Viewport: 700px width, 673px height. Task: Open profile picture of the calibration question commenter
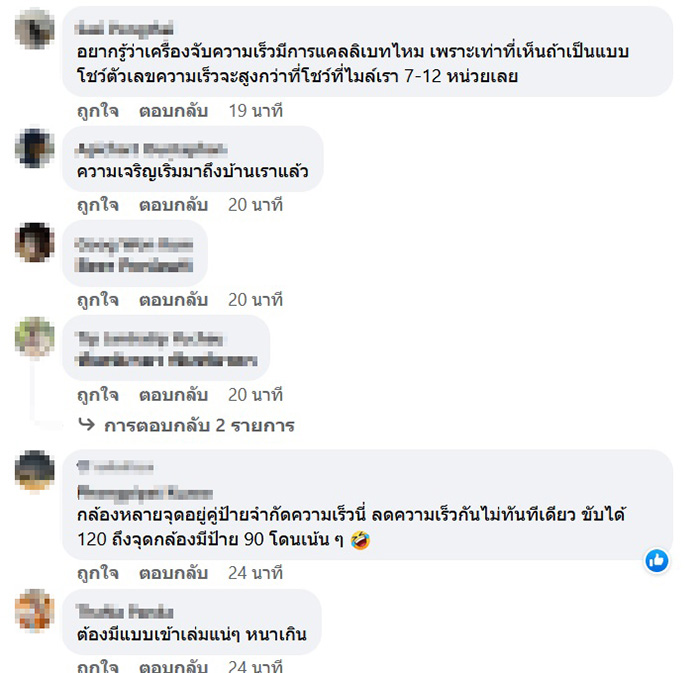35,28
